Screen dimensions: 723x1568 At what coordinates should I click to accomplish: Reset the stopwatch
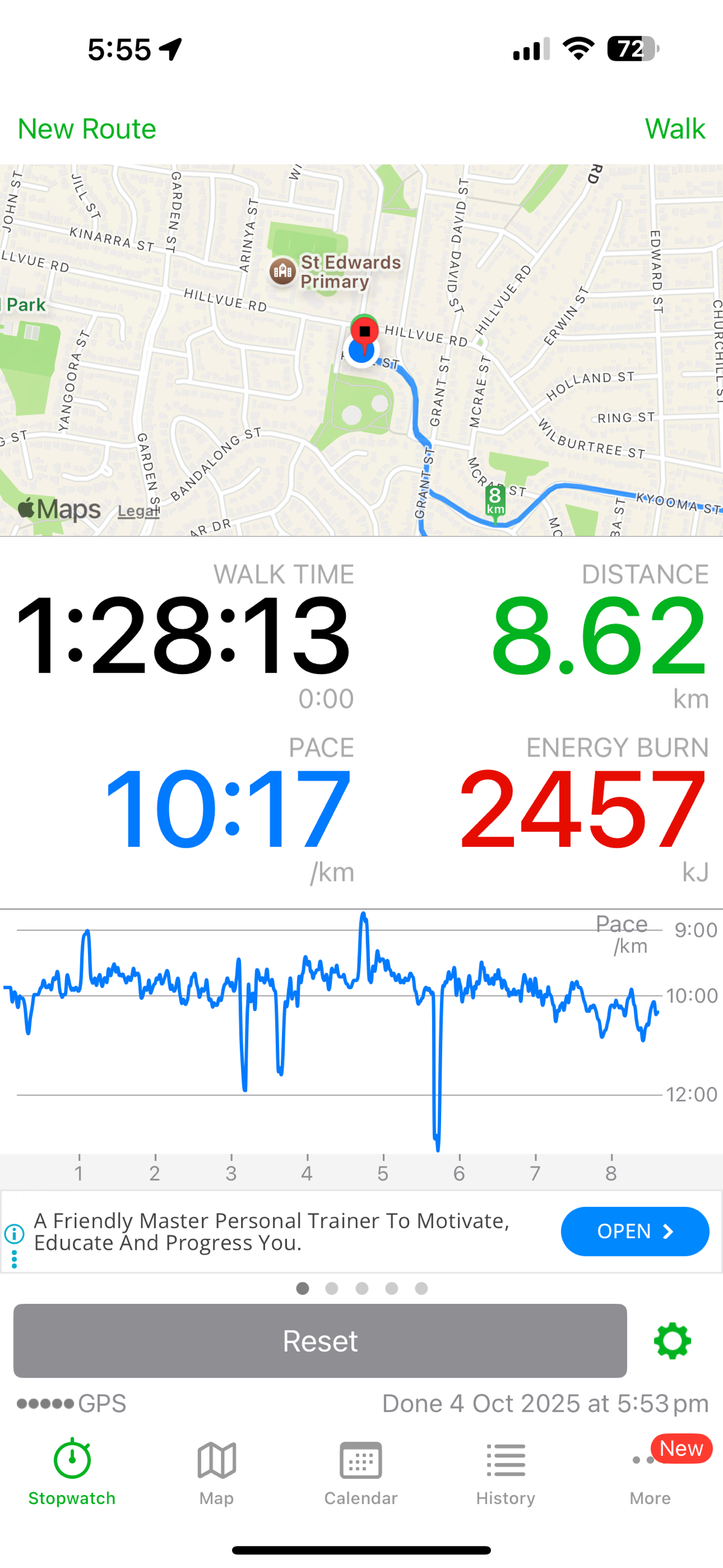(320, 1341)
